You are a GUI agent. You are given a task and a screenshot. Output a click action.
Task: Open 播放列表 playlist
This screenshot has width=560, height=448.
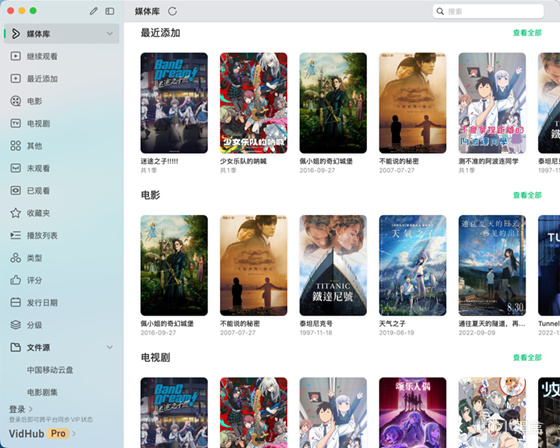tap(61, 235)
